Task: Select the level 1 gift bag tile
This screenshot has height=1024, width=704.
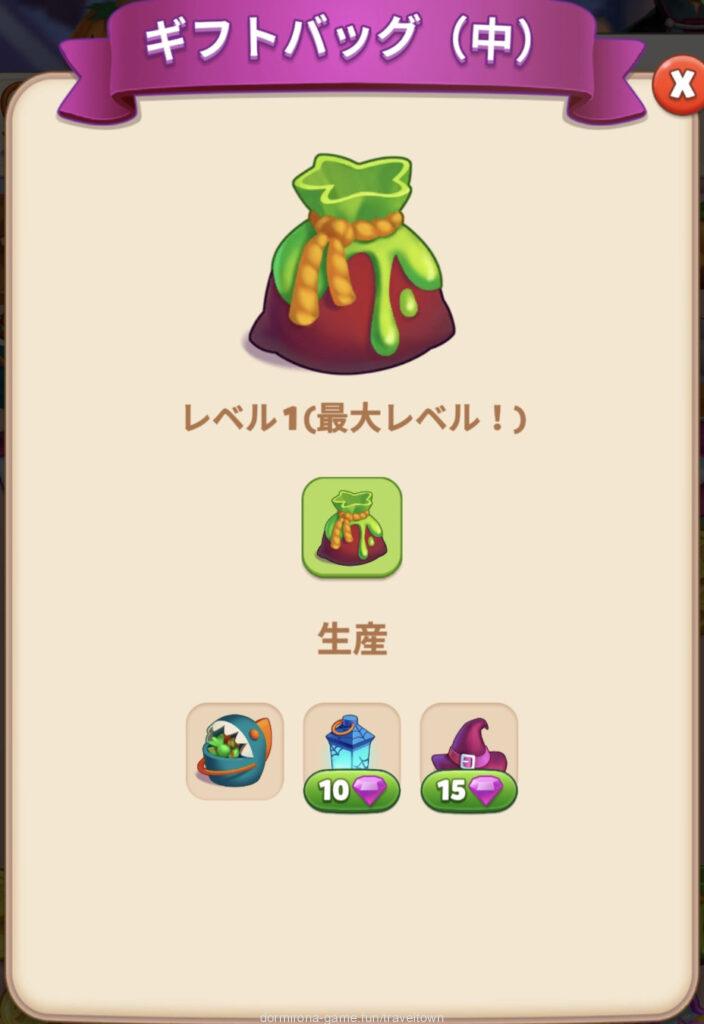Action: pos(352,527)
